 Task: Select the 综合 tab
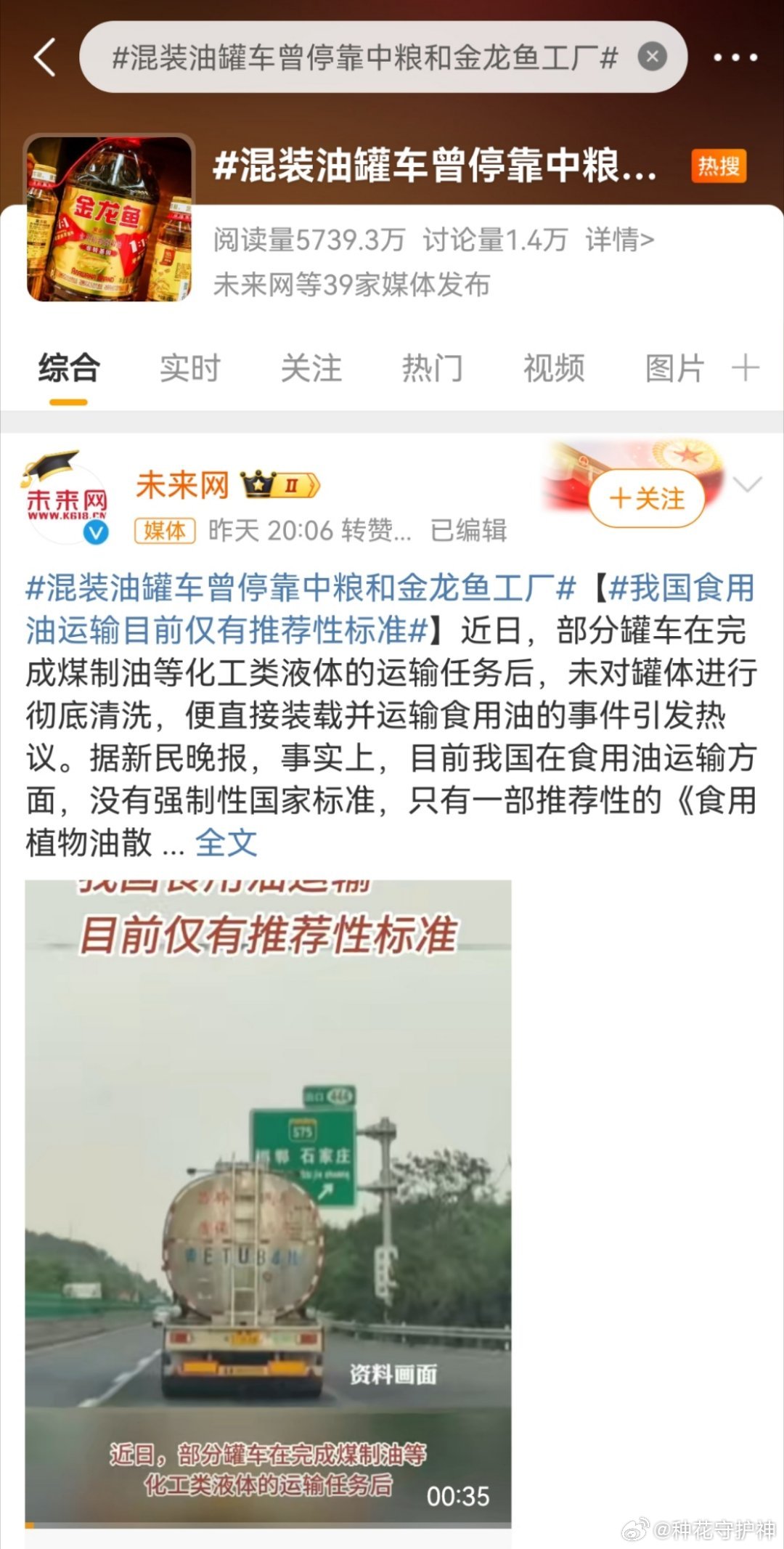69,368
